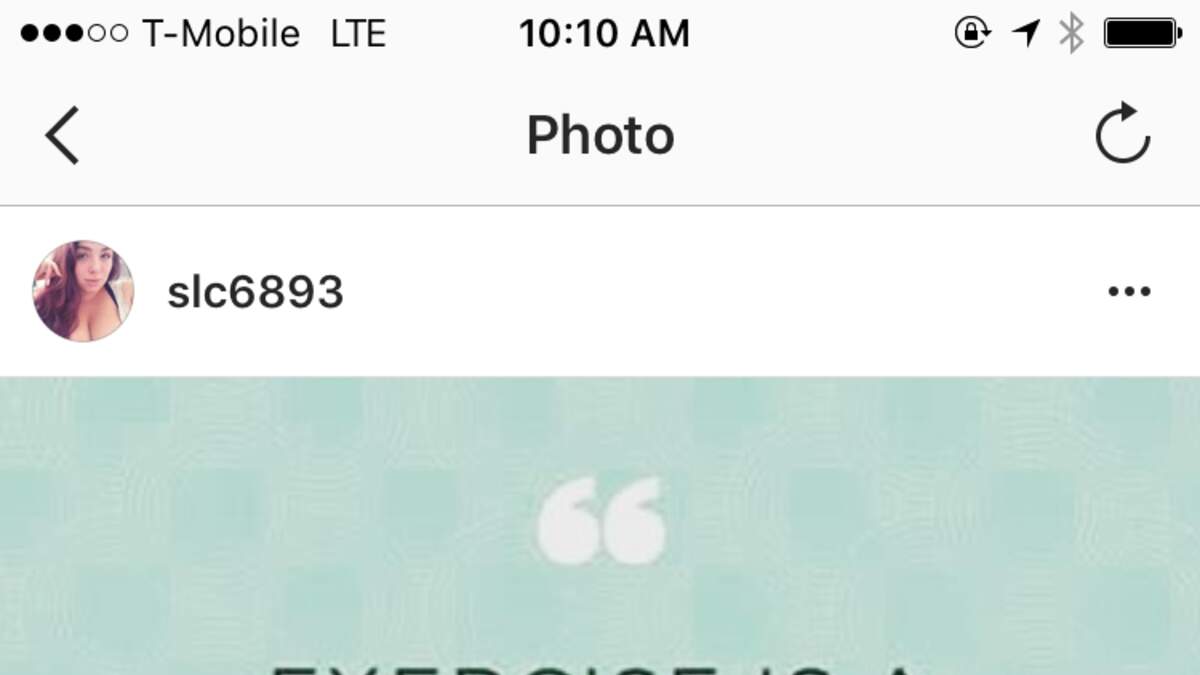This screenshot has height=675, width=1200.
Task: Tap the username slc6893
Action: click(x=255, y=292)
